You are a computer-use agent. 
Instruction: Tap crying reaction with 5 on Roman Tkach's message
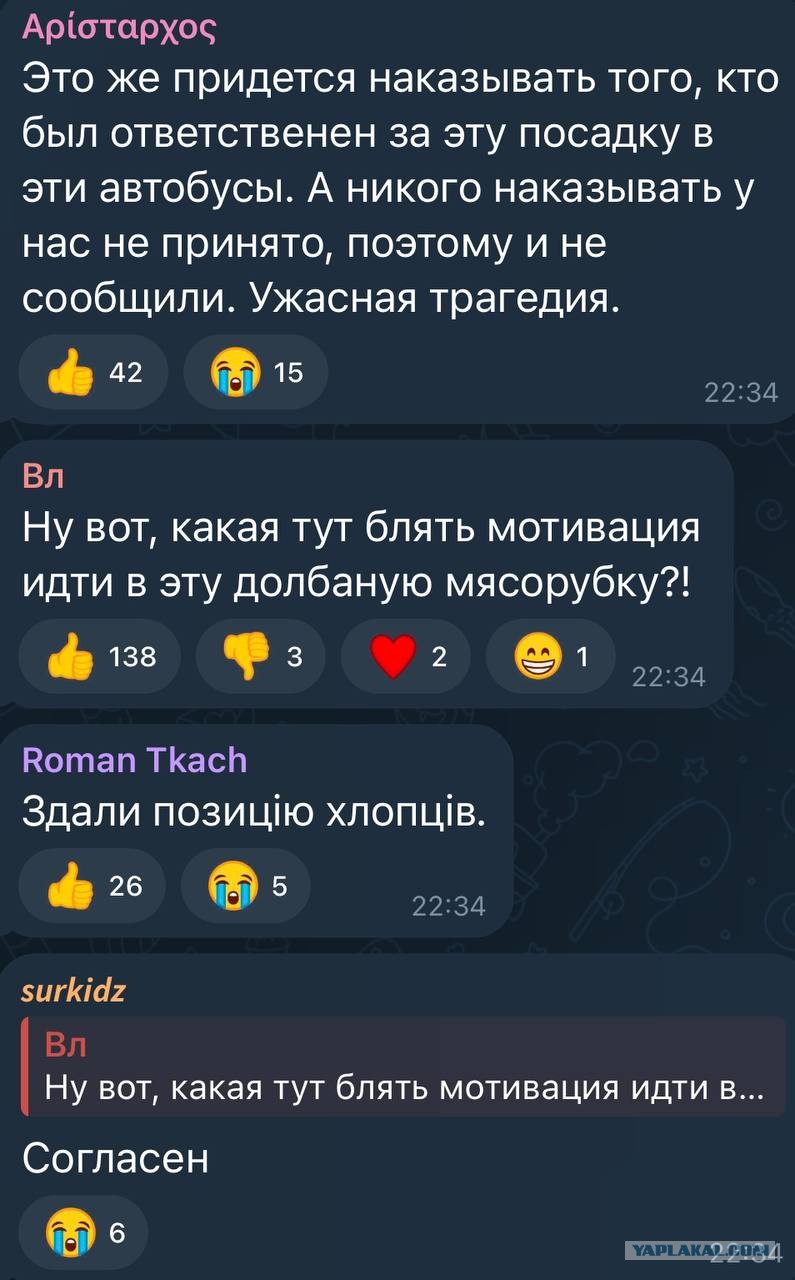(246, 885)
